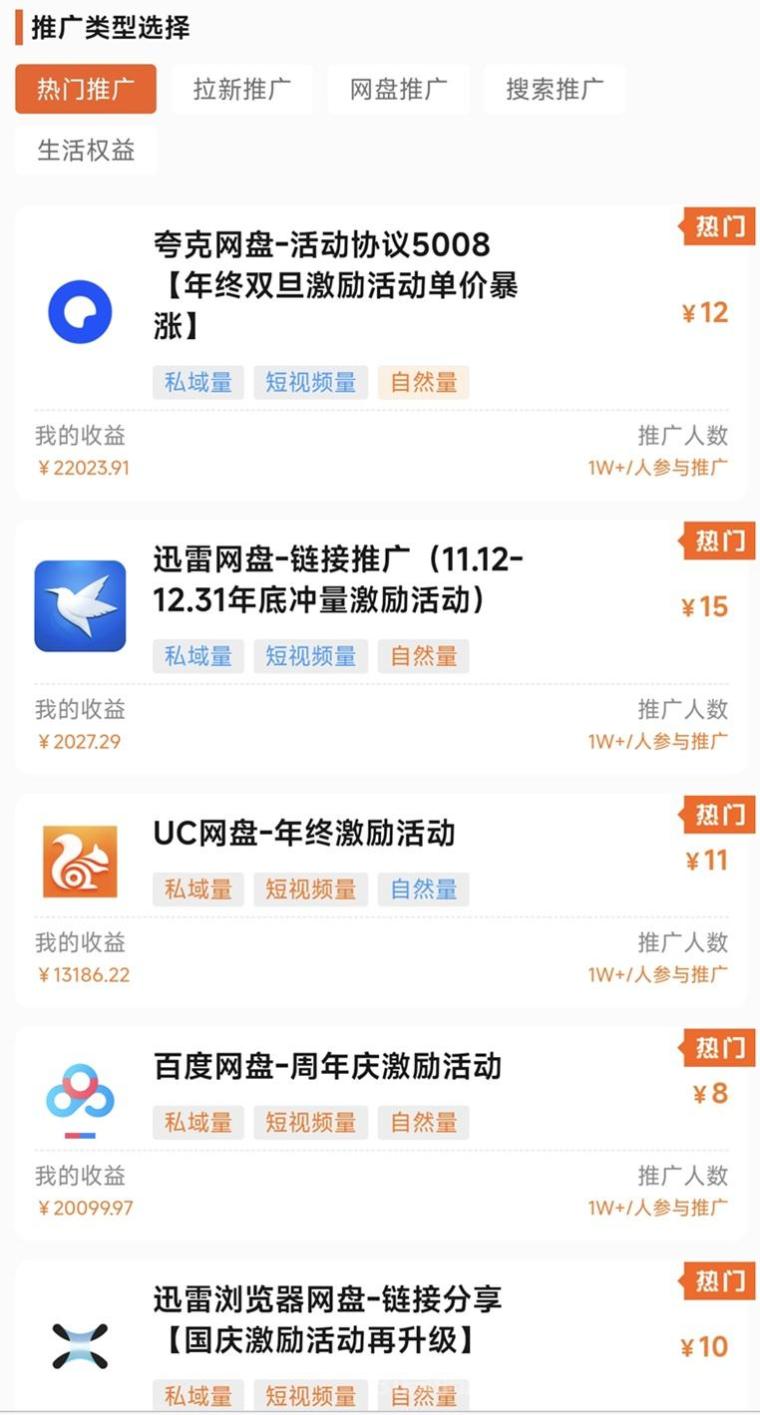The width and height of the screenshot is (760, 1415).
Task: Switch to the 拉新推广 tab
Action: pyautogui.click(x=242, y=89)
